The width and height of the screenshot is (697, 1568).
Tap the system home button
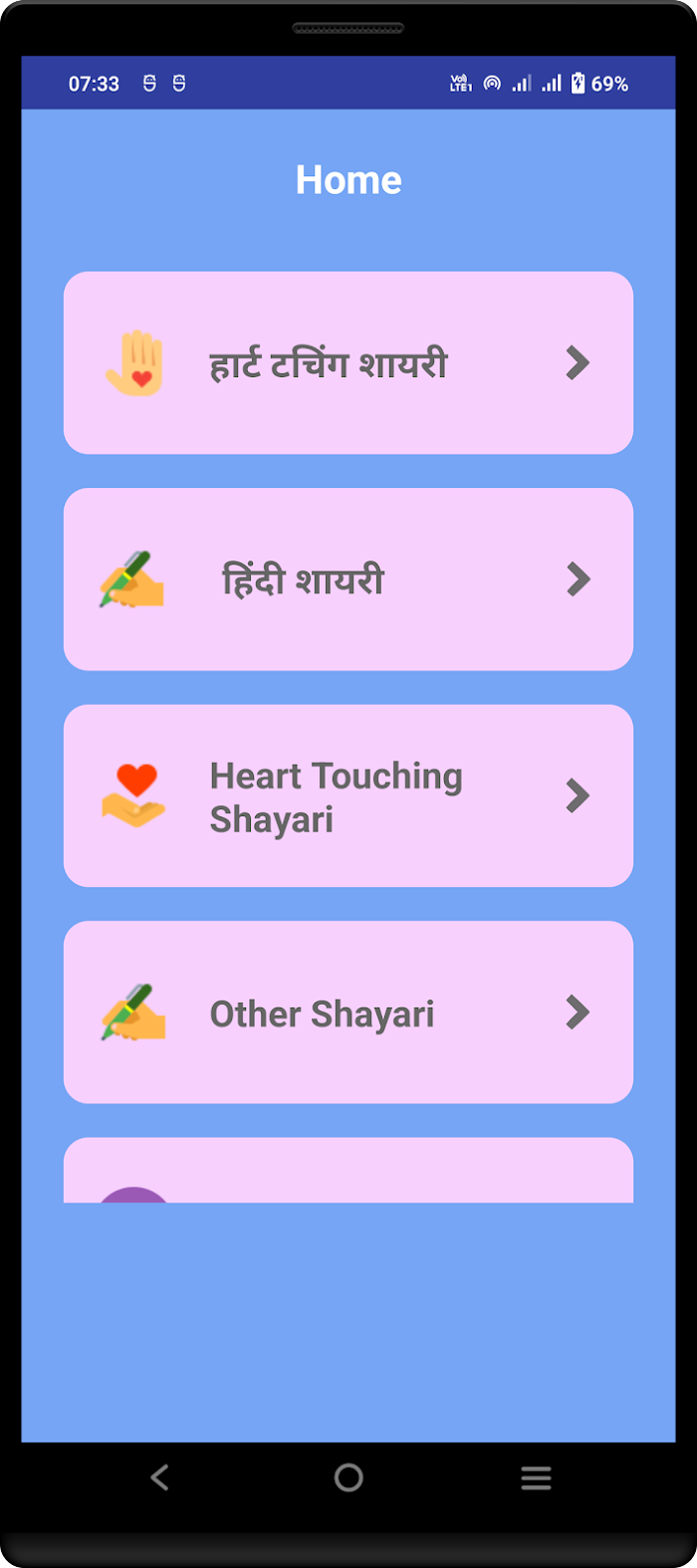tap(348, 1477)
